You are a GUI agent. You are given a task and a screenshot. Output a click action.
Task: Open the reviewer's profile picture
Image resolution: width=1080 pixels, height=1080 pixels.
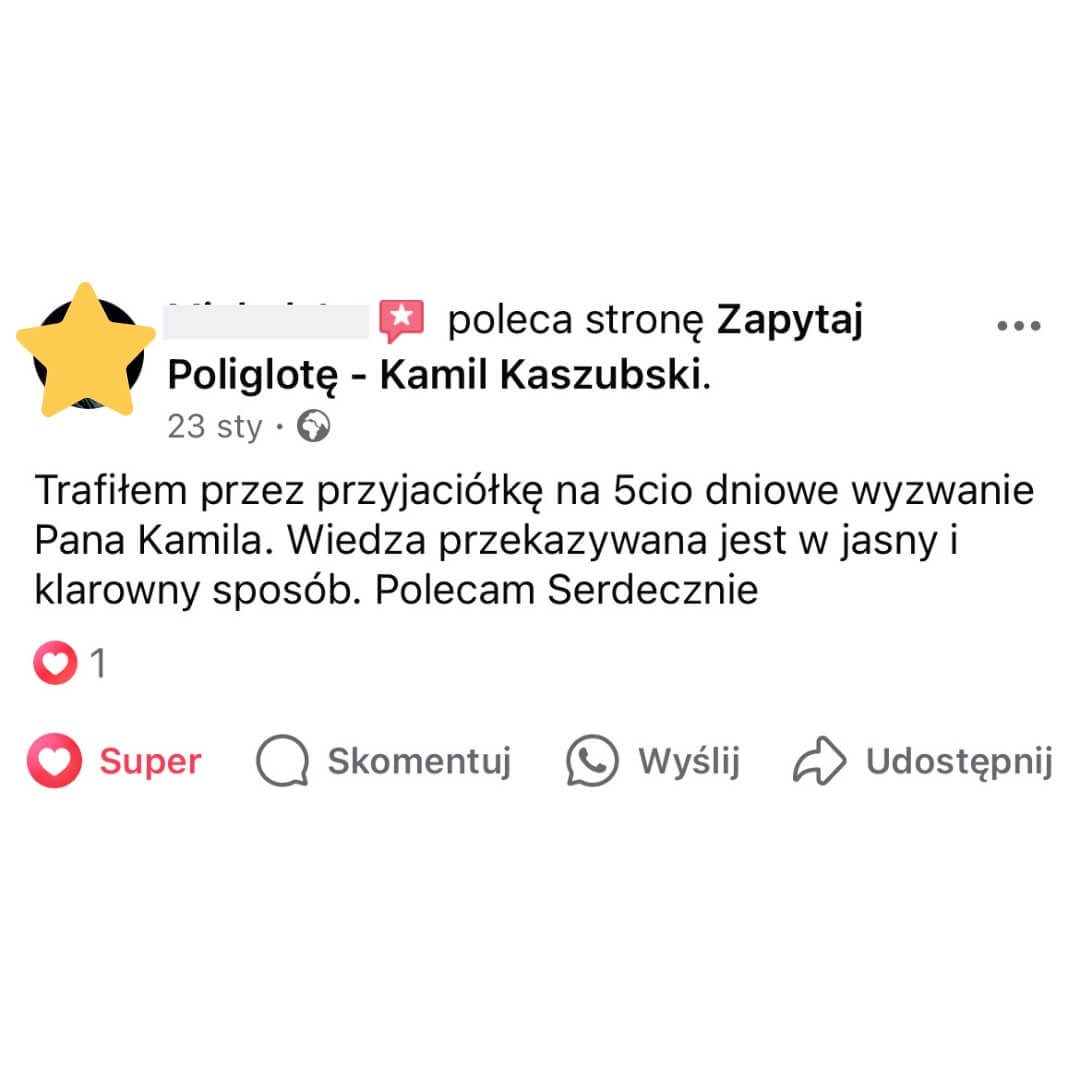pyautogui.click(x=86, y=350)
